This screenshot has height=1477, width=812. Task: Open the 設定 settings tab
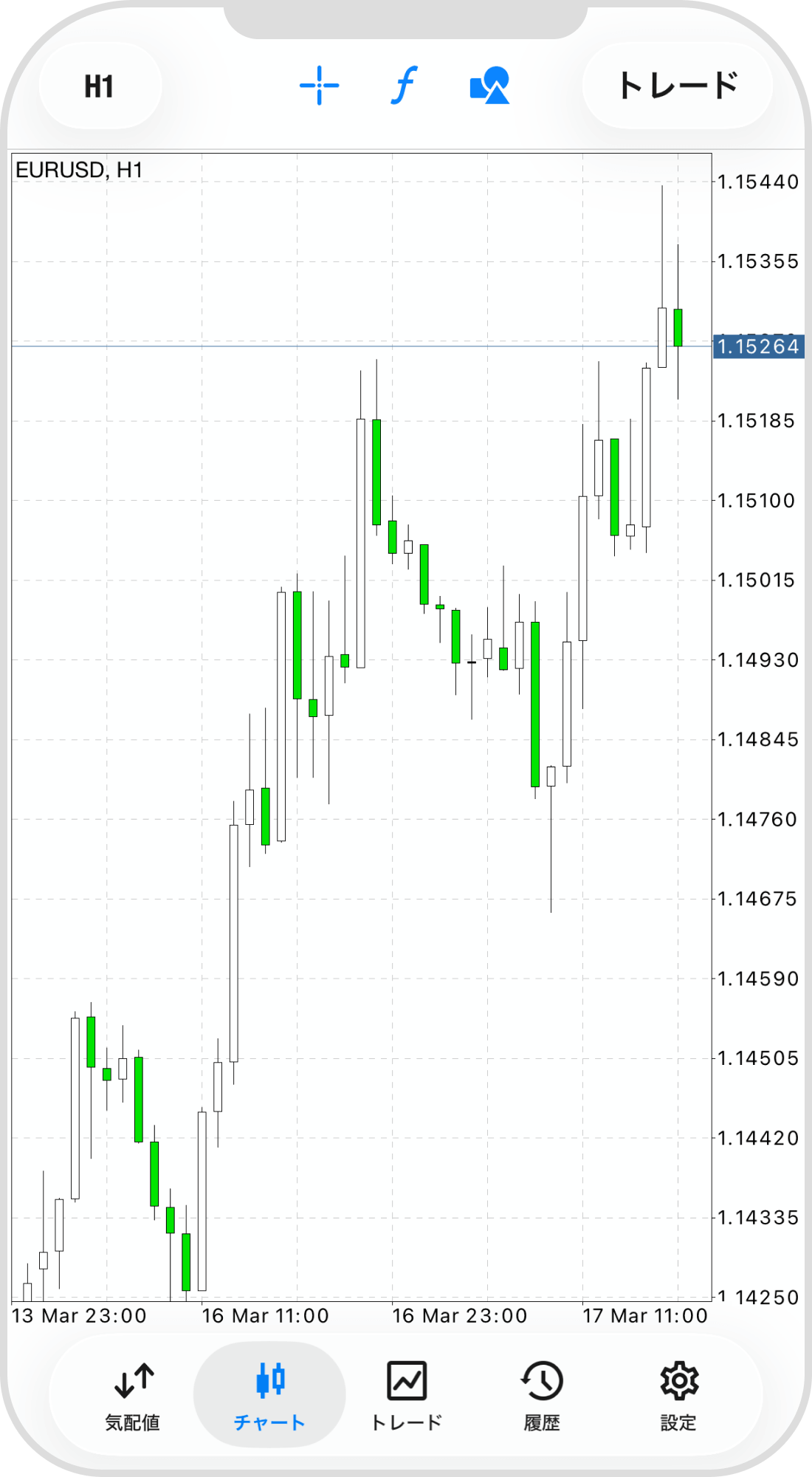[x=678, y=1394]
